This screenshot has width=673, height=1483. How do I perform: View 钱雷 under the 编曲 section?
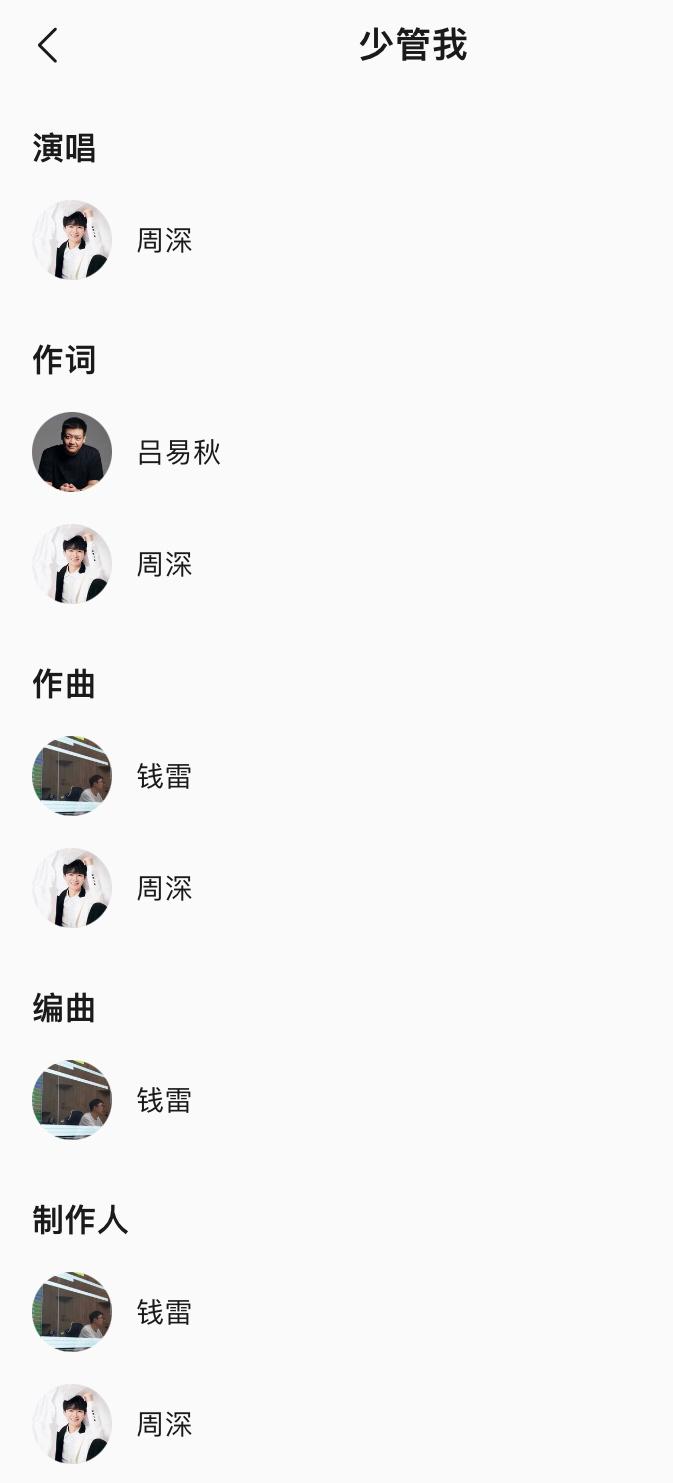[x=164, y=1101]
